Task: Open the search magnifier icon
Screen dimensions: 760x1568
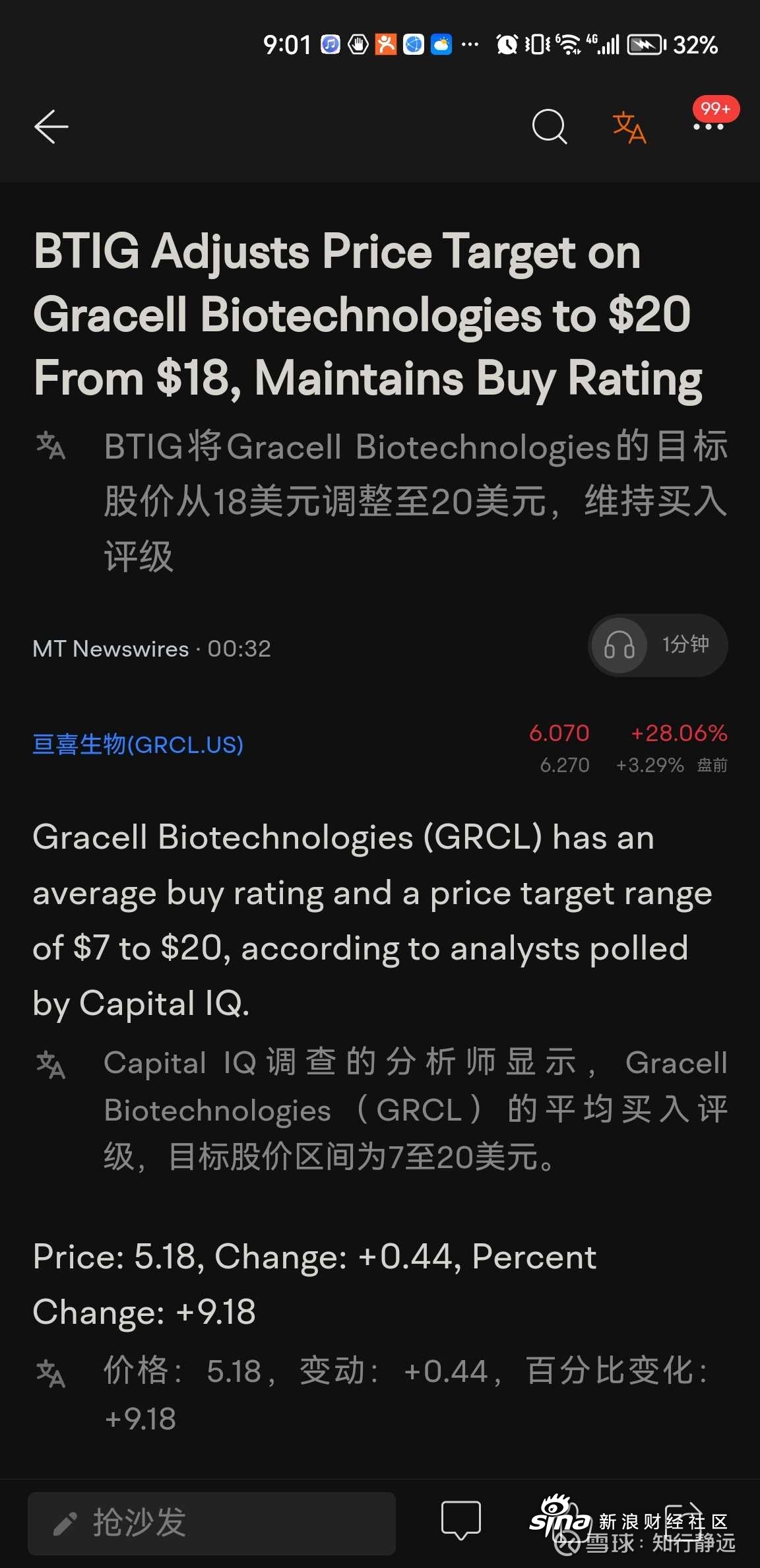Action: pyautogui.click(x=550, y=127)
